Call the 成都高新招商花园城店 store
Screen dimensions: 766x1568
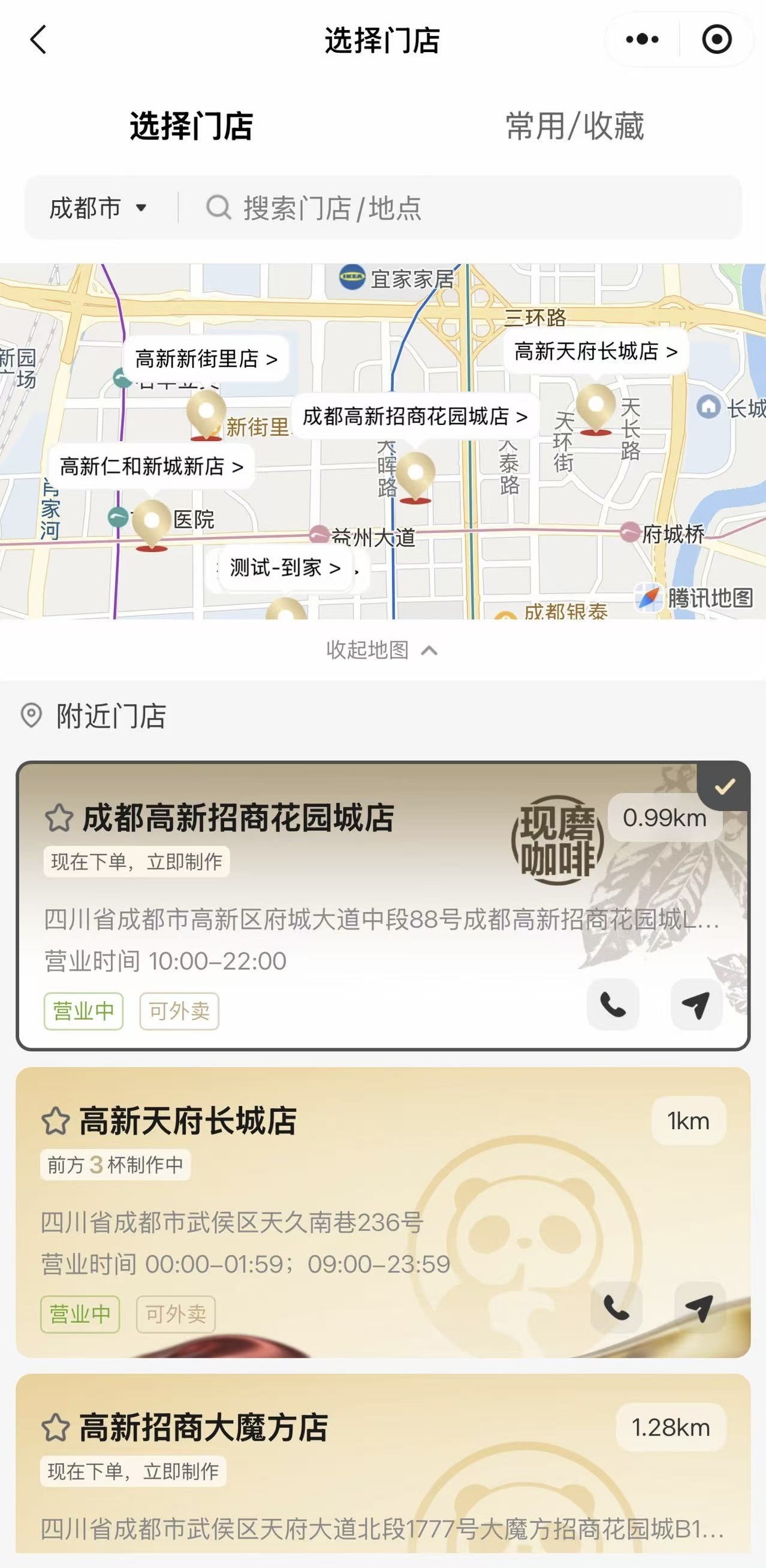(x=613, y=1005)
